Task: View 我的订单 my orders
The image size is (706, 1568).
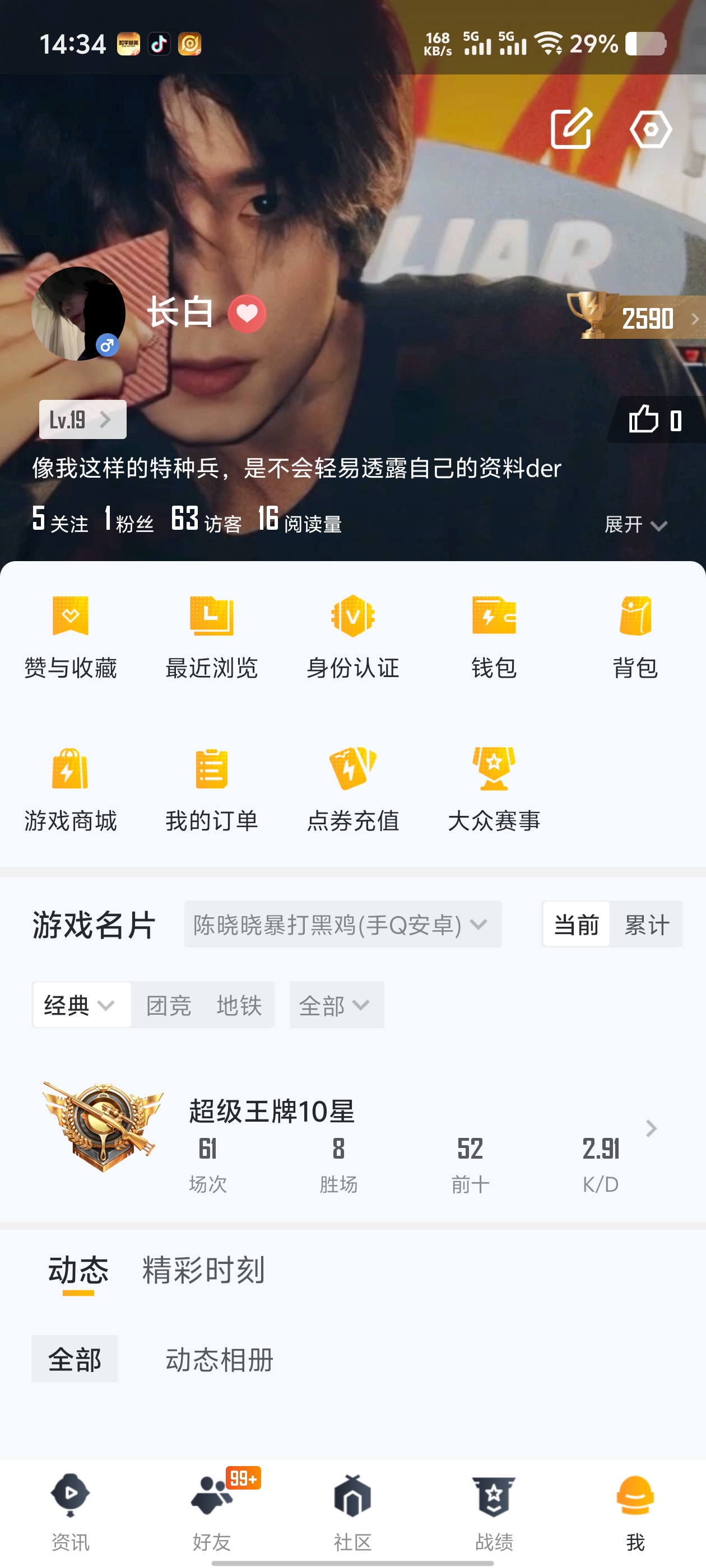Action: (211, 790)
